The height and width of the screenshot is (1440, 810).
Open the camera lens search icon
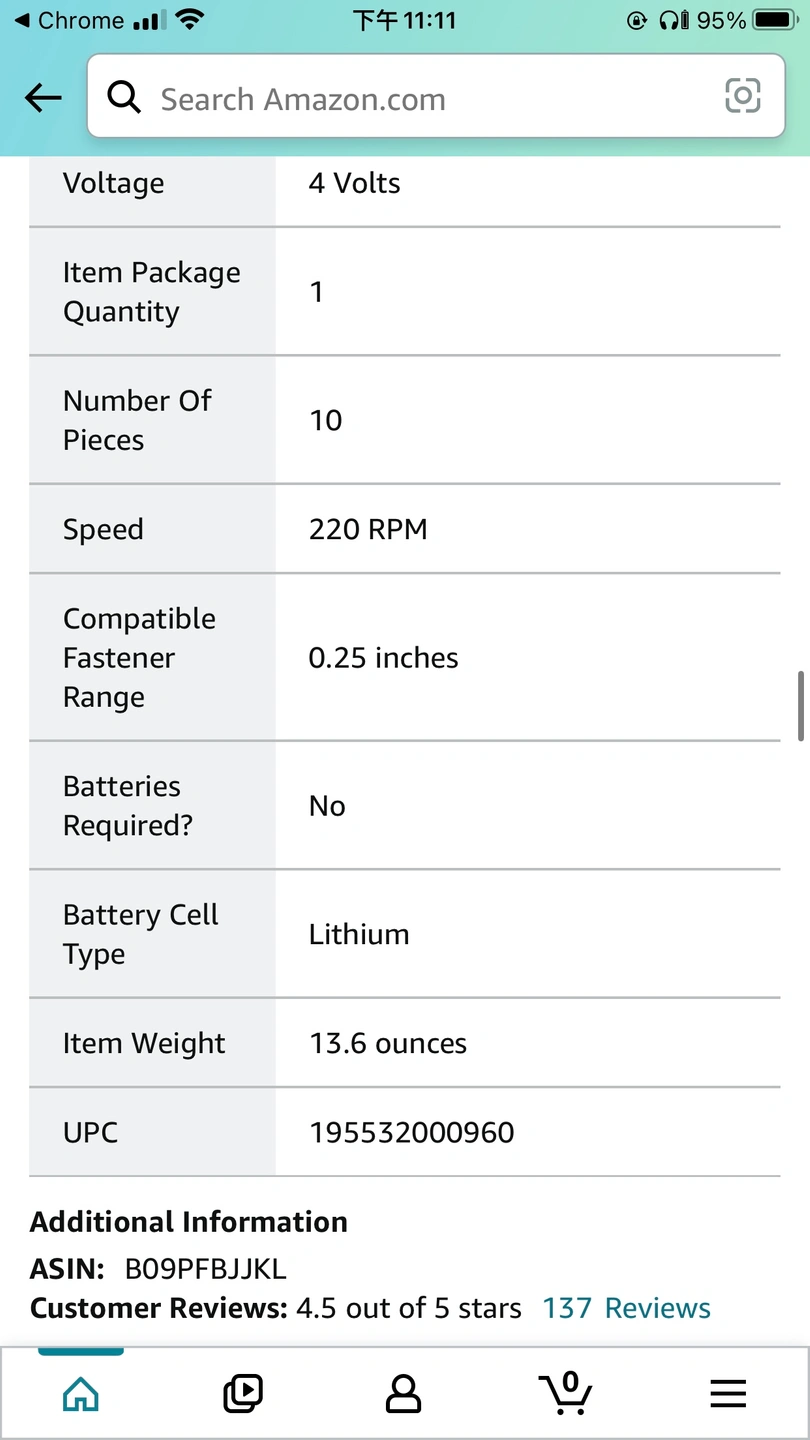pyautogui.click(x=742, y=97)
